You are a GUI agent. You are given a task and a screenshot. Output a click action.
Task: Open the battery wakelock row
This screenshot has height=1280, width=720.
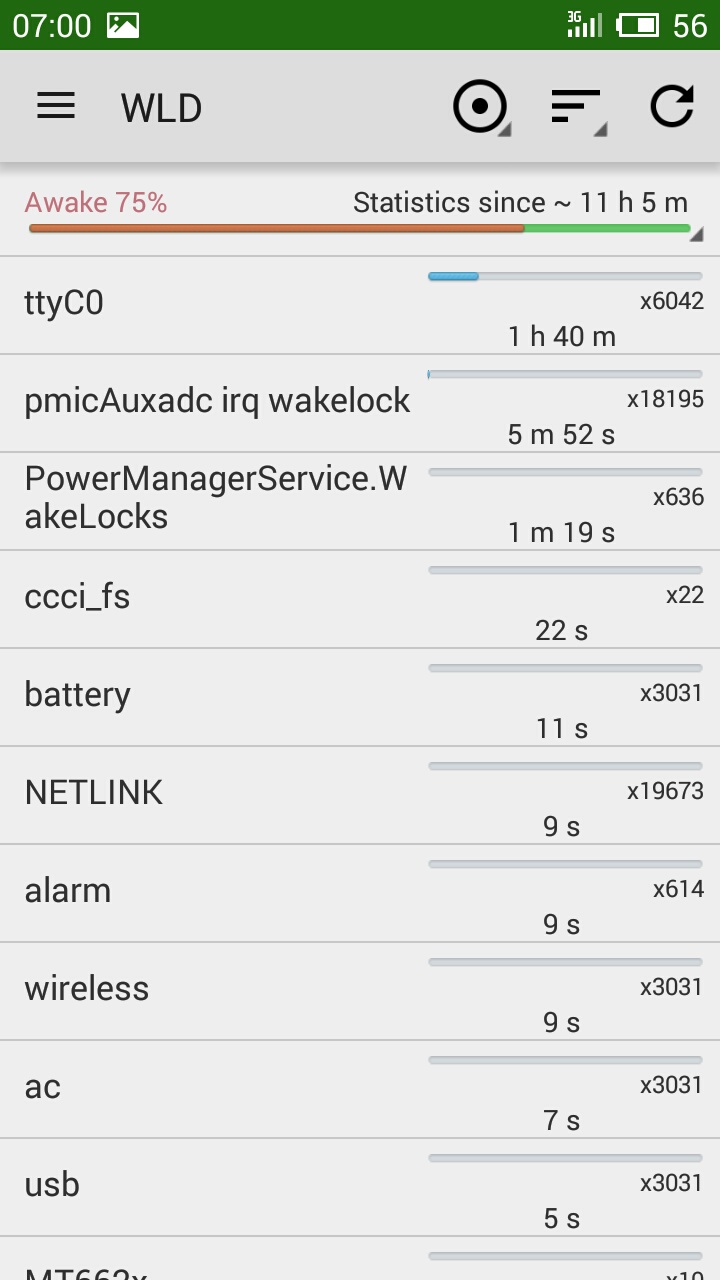tap(360, 697)
